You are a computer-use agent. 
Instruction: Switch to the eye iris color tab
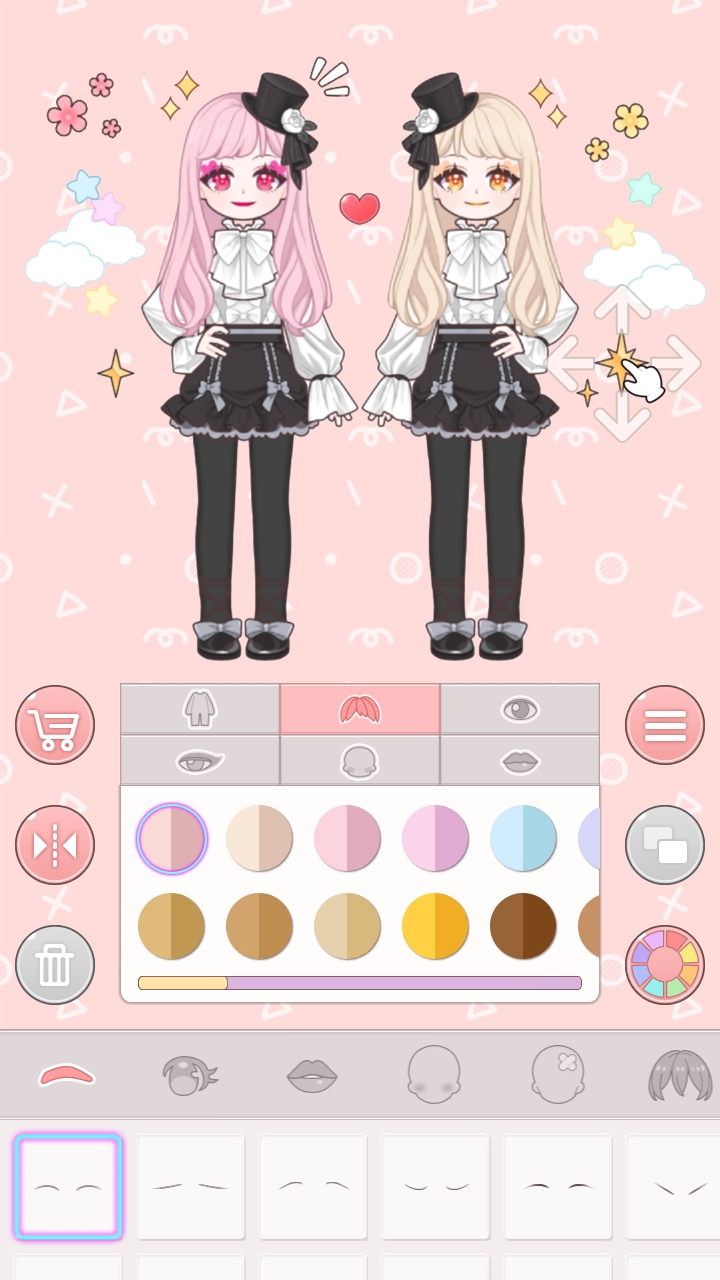pos(520,709)
